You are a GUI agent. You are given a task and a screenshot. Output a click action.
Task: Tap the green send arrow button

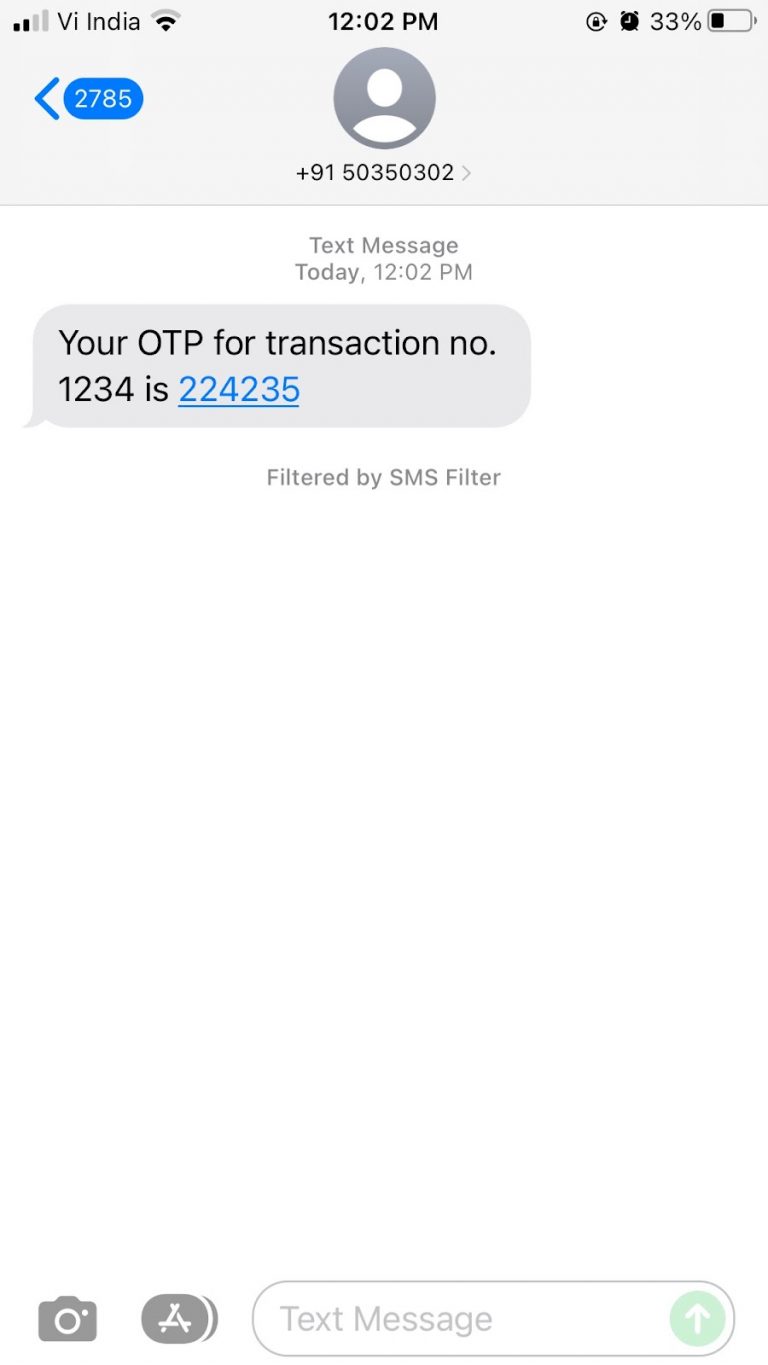697,1319
